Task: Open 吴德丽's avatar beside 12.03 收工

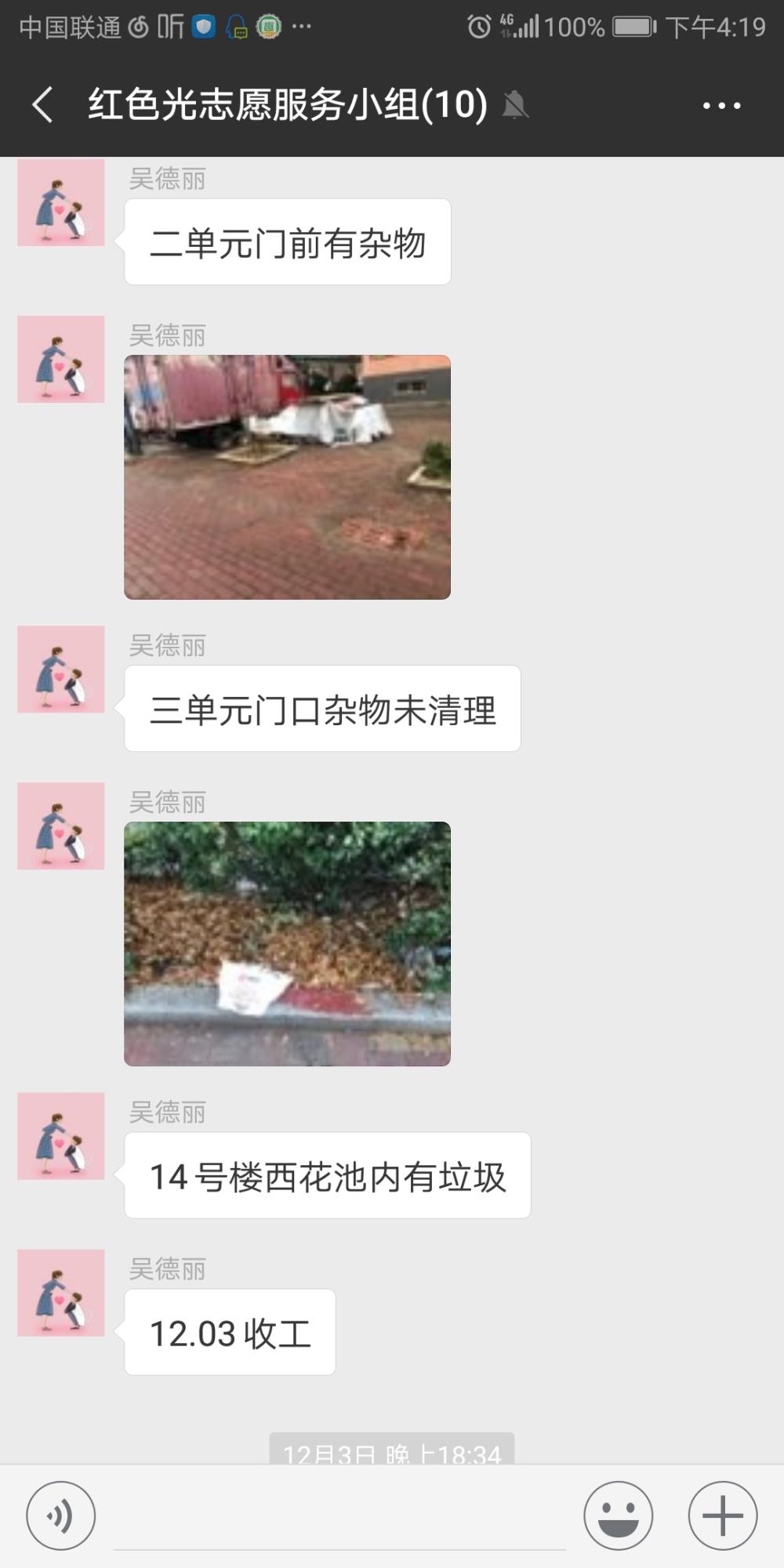Action: coord(61,1293)
